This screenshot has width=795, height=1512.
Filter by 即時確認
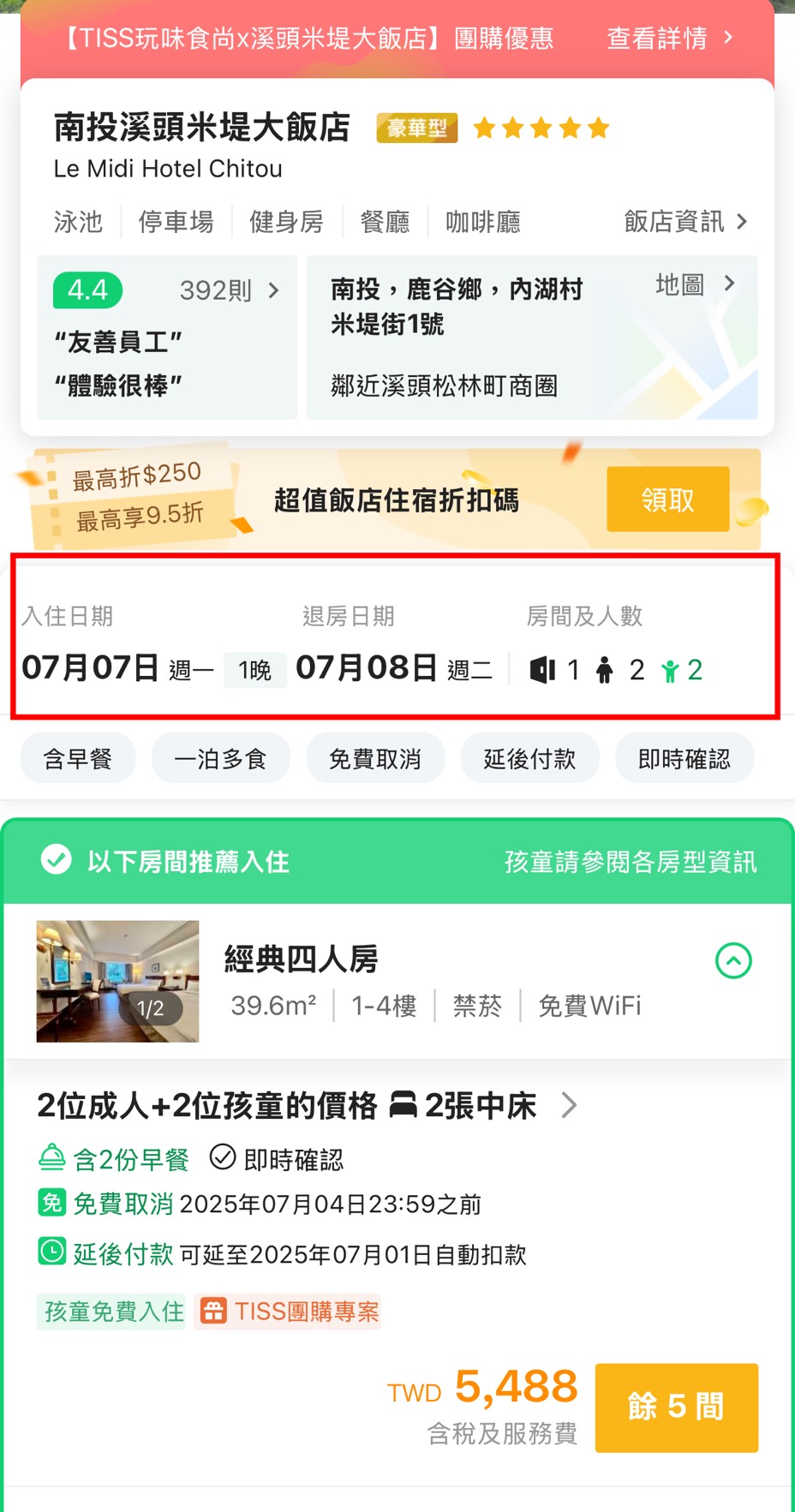click(x=684, y=759)
